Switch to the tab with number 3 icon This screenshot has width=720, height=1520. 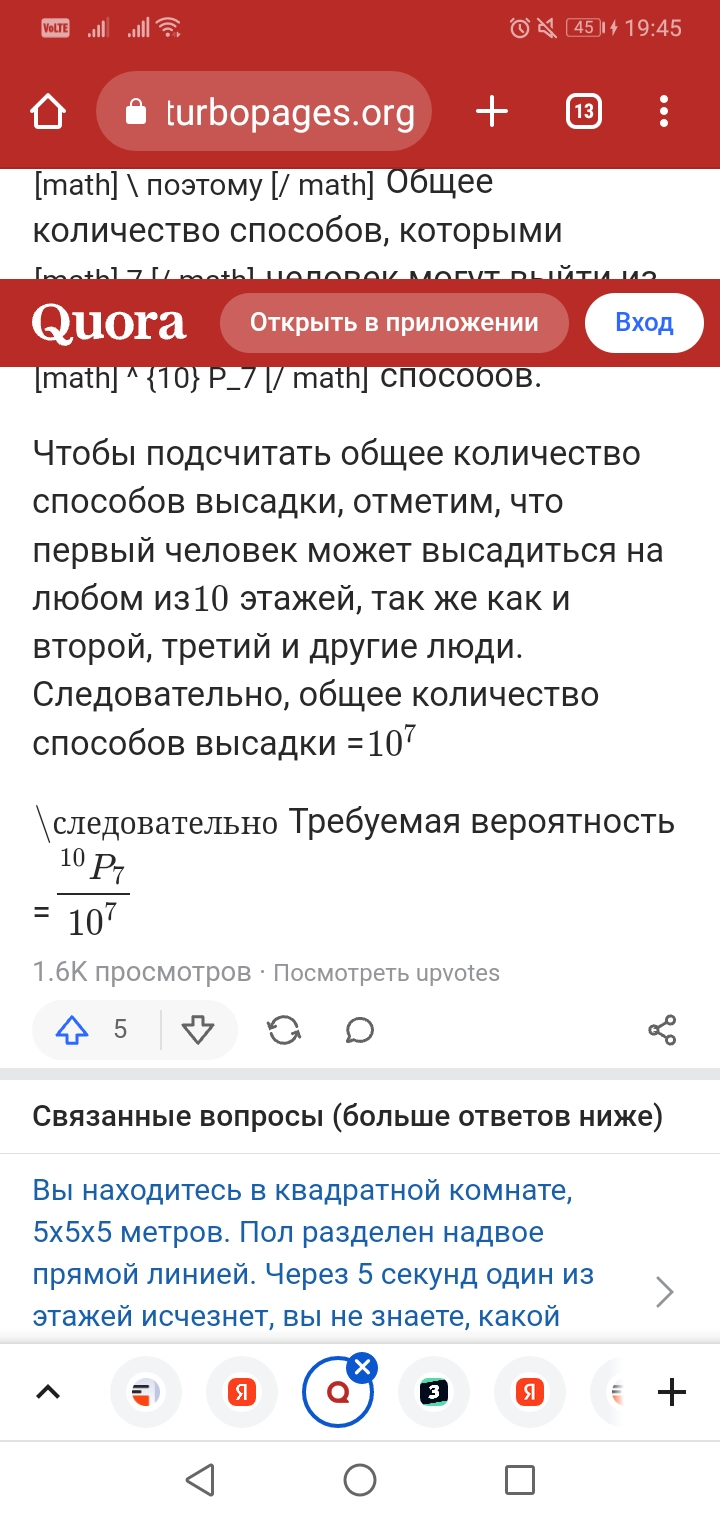433,1391
